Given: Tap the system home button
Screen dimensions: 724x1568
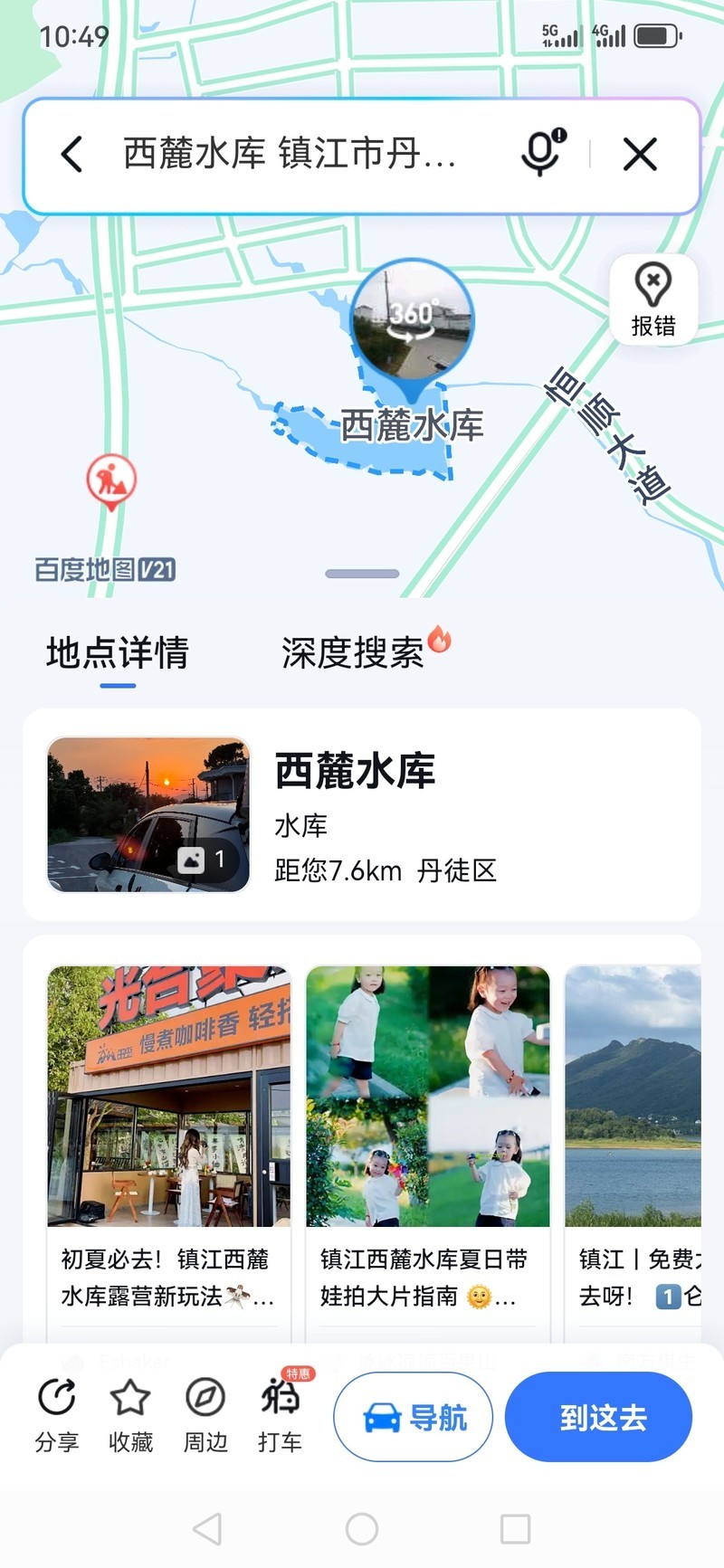Looking at the screenshot, I should (362, 1529).
